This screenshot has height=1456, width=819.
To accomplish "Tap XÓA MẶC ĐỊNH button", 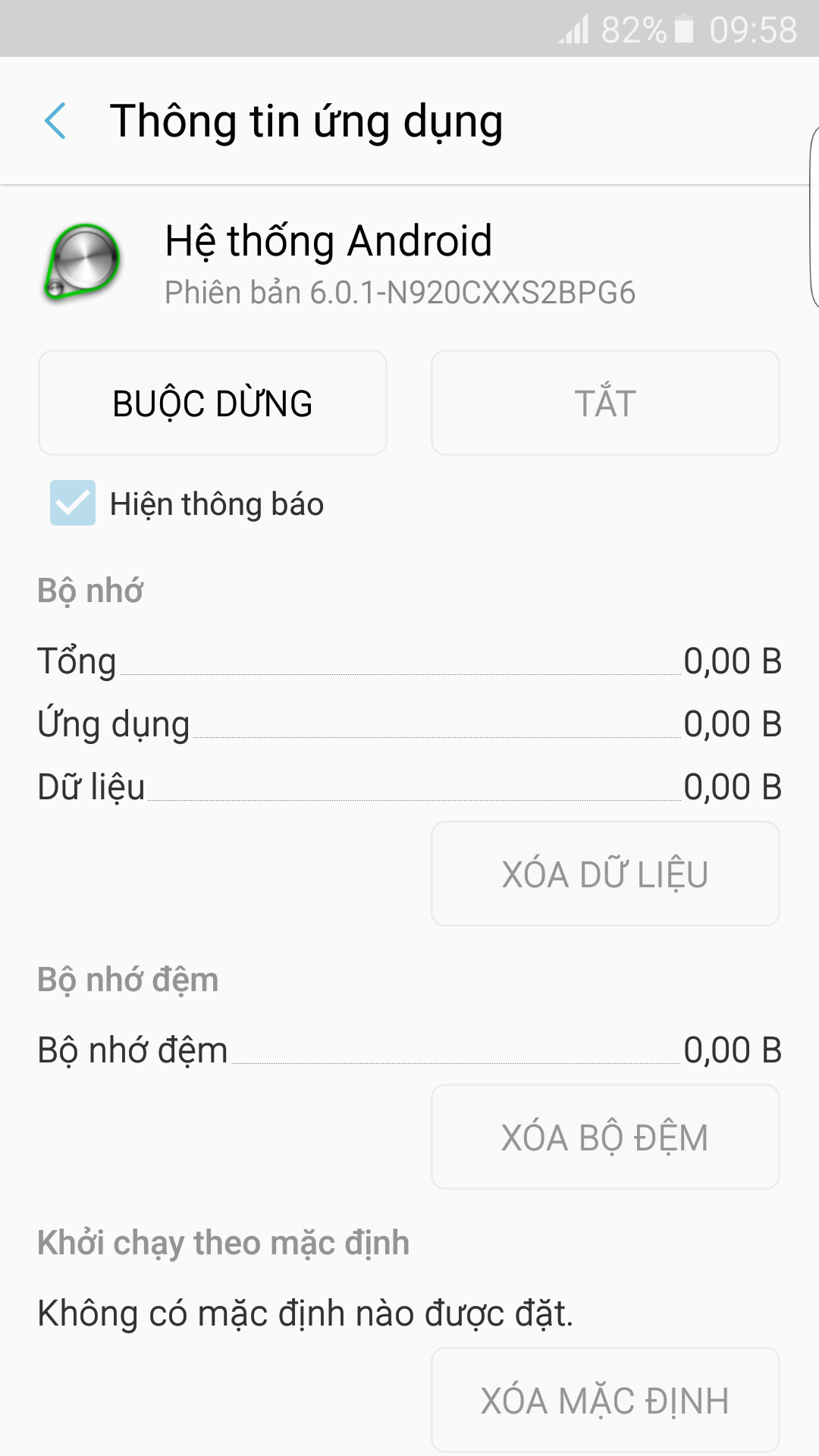I will tap(605, 1400).
